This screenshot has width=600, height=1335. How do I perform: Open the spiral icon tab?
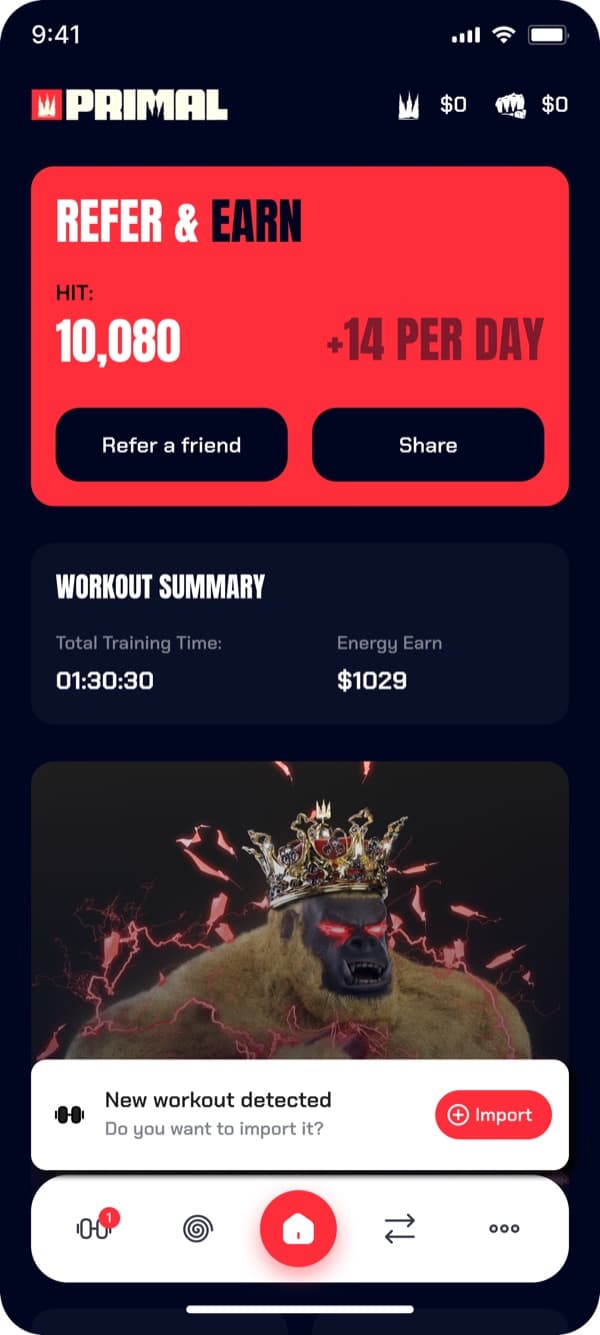pos(198,1228)
